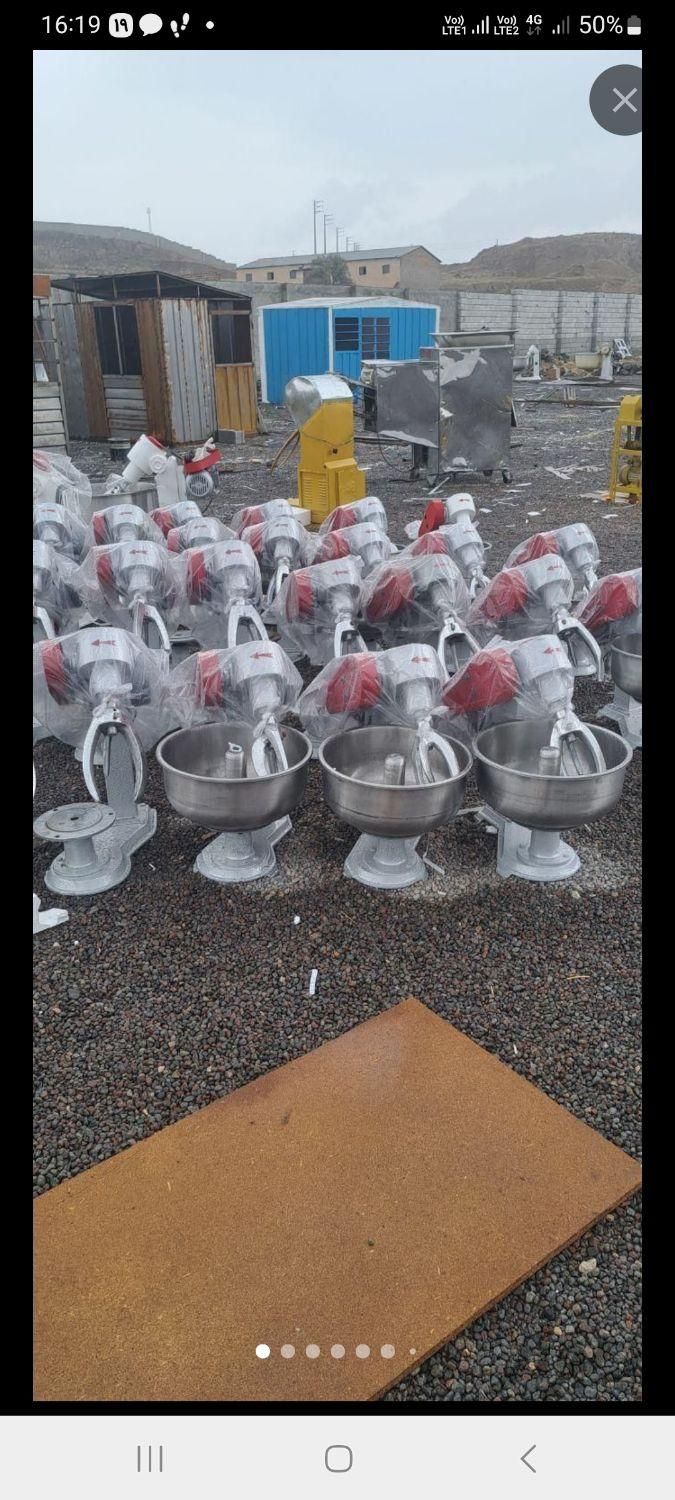Image resolution: width=675 pixels, height=1500 pixels.
Task: Open the recent apps view
Action: [x=149, y=1458]
